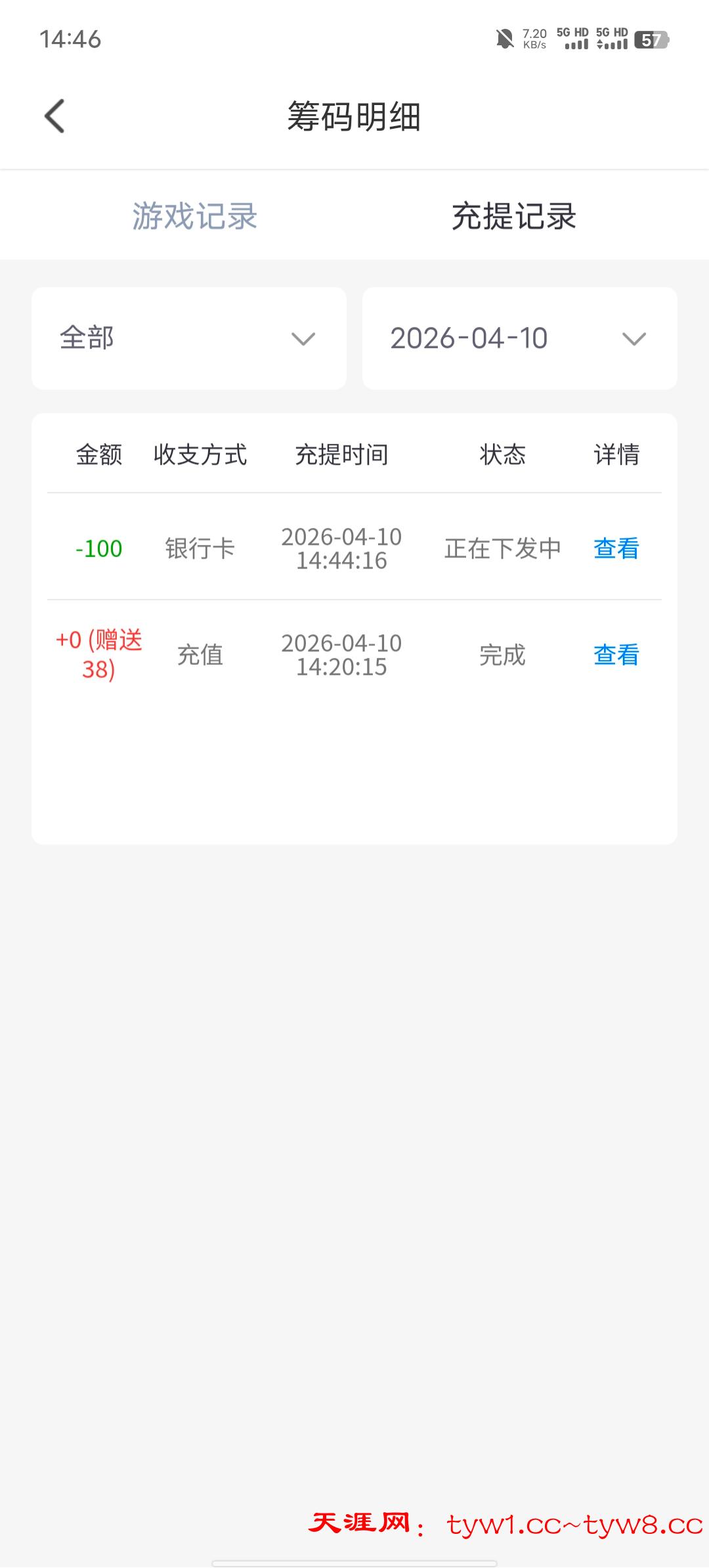Expand the 全部 type filter dropdown
709x1568 pixels.
coord(189,338)
